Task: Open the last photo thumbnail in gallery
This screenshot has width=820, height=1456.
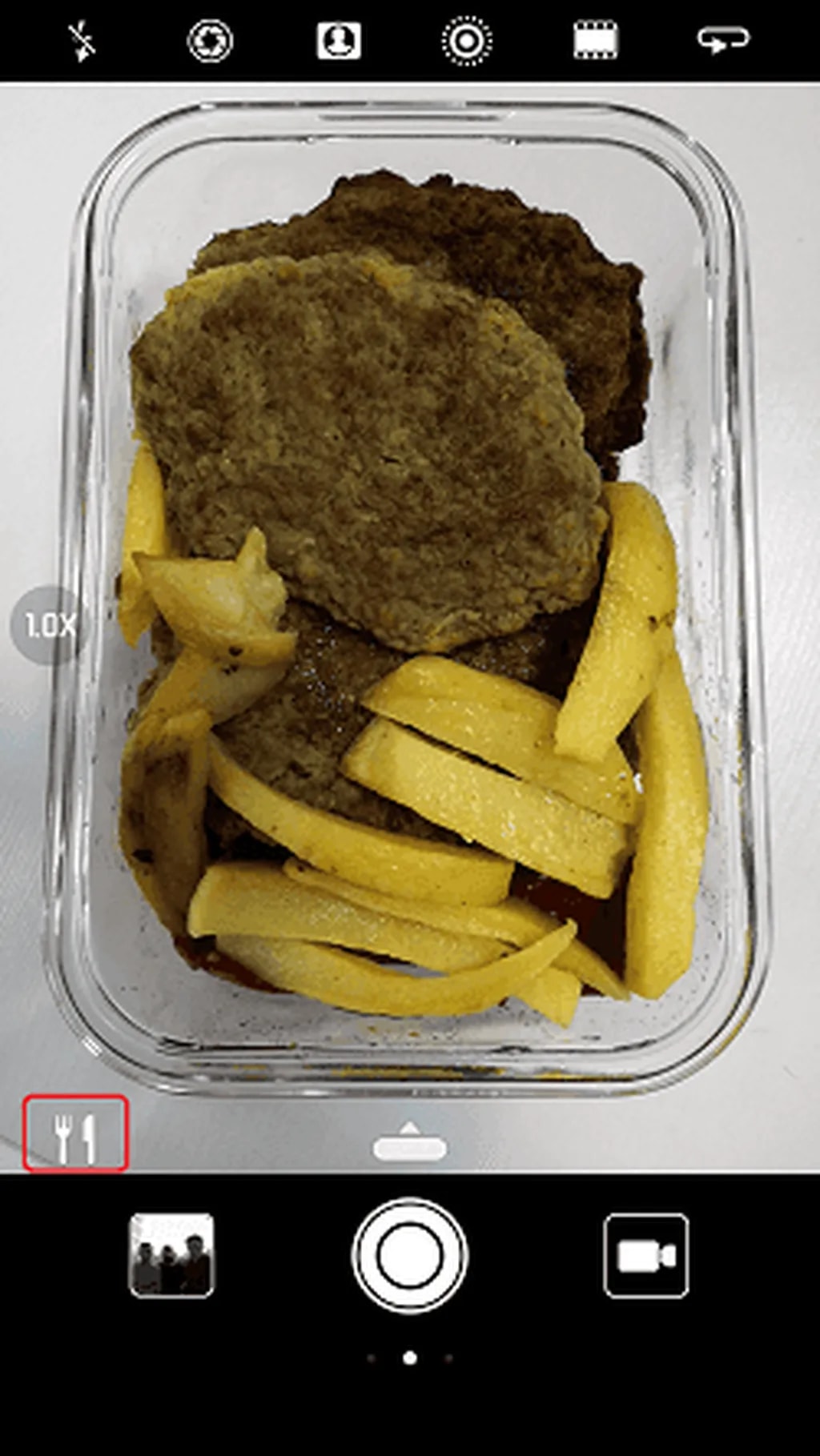Action: point(171,1254)
